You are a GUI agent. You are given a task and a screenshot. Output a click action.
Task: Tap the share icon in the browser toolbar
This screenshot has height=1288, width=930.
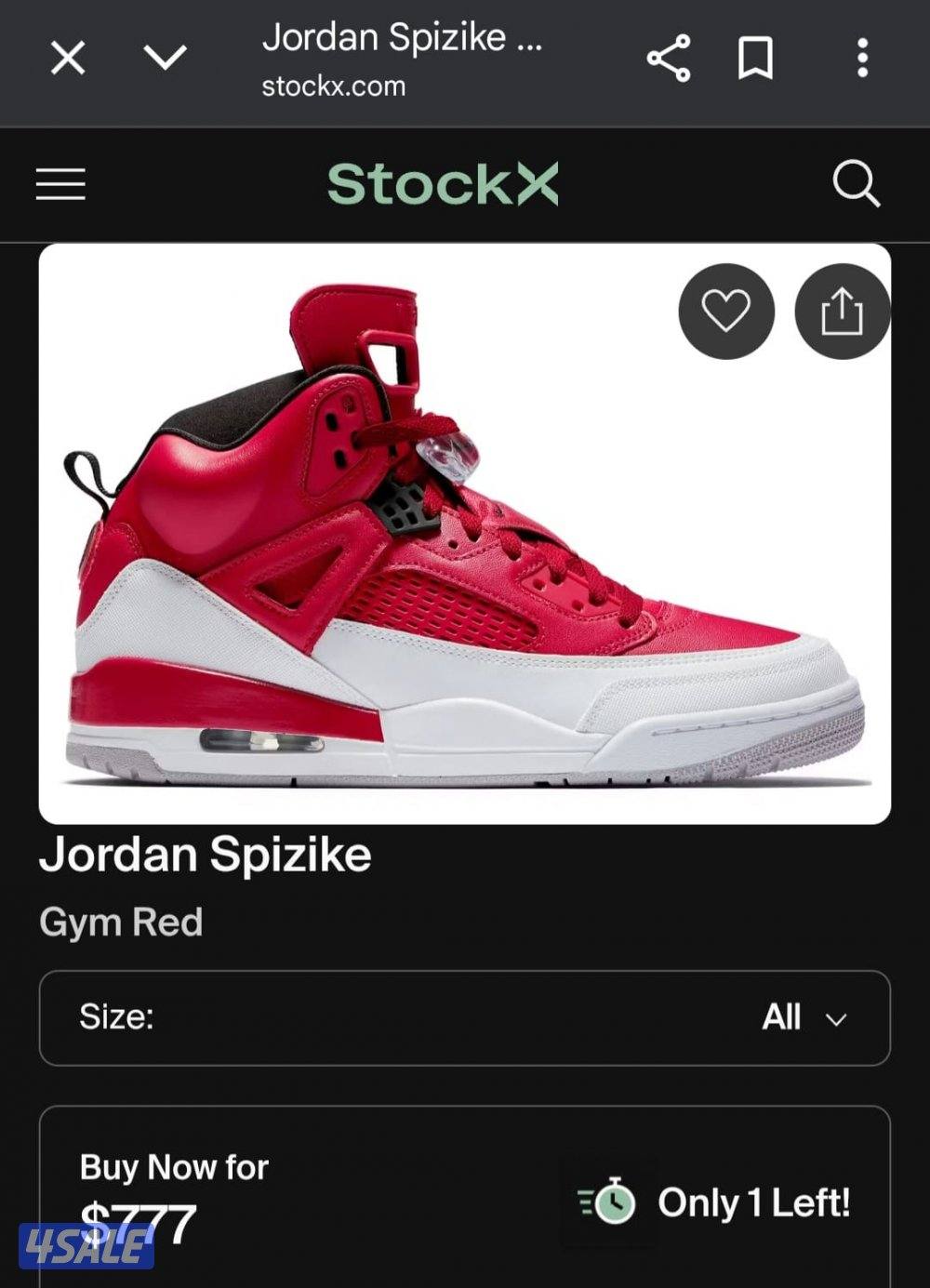click(669, 59)
